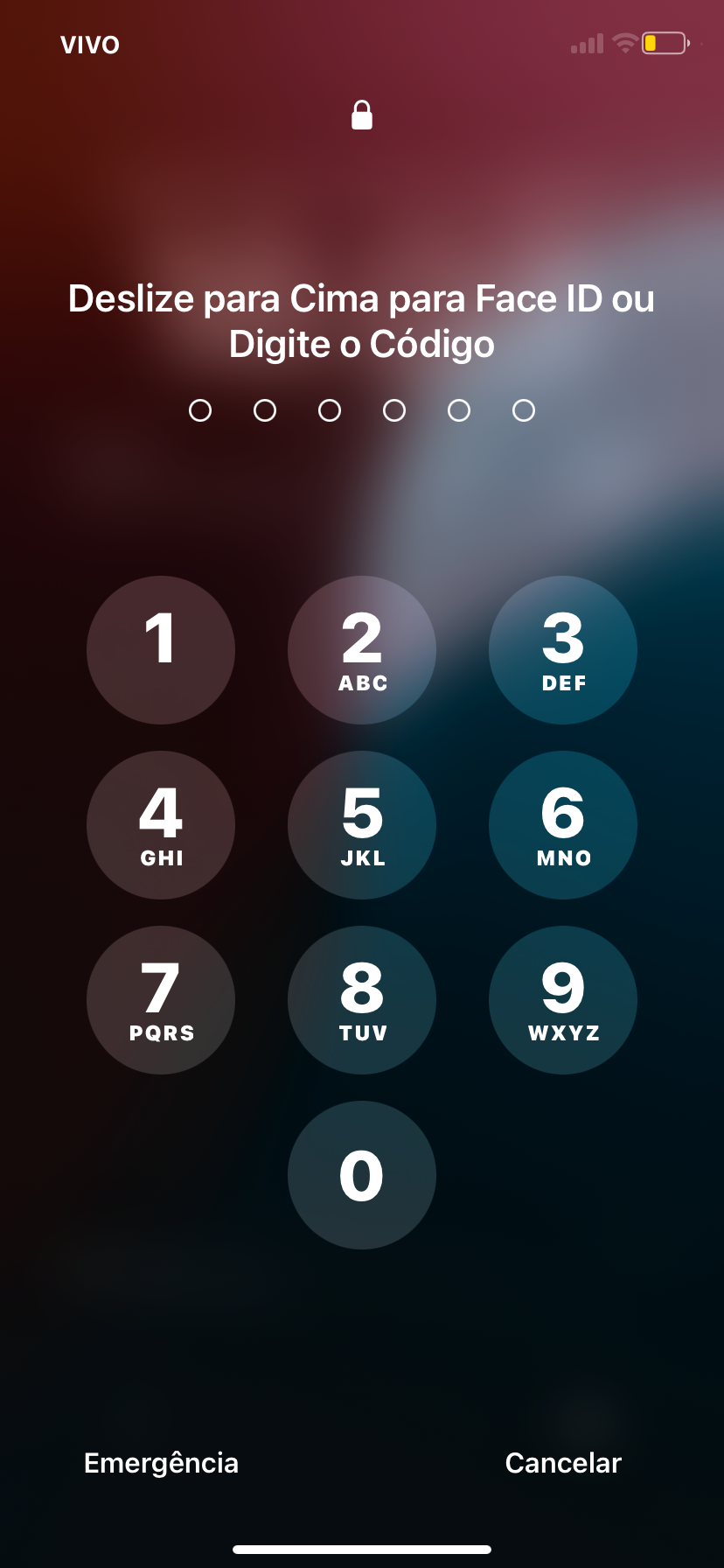Tap the 3 DEF key
This screenshot has width=724, height=1568.
[563, 650]
